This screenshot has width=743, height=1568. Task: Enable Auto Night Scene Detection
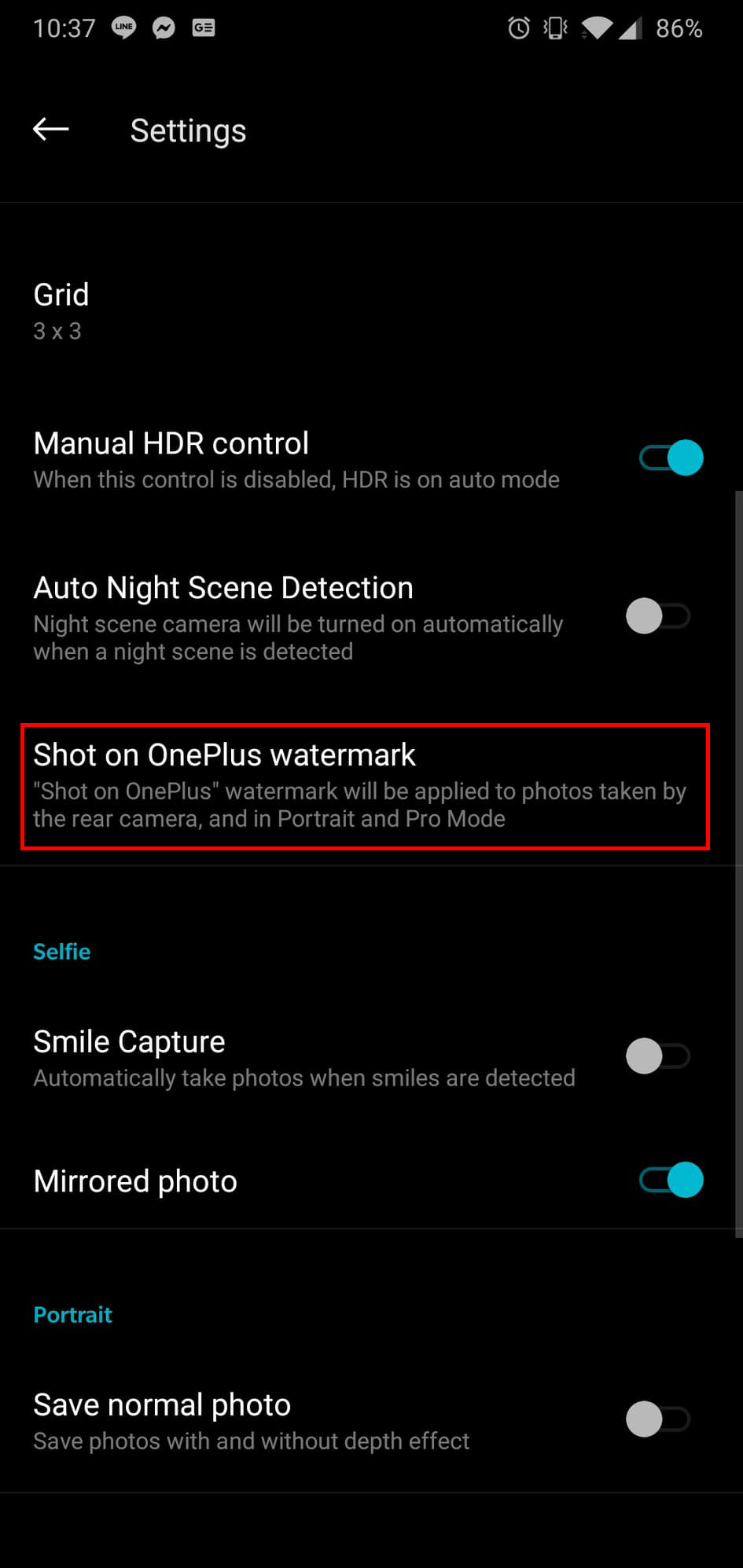point(658,616)
